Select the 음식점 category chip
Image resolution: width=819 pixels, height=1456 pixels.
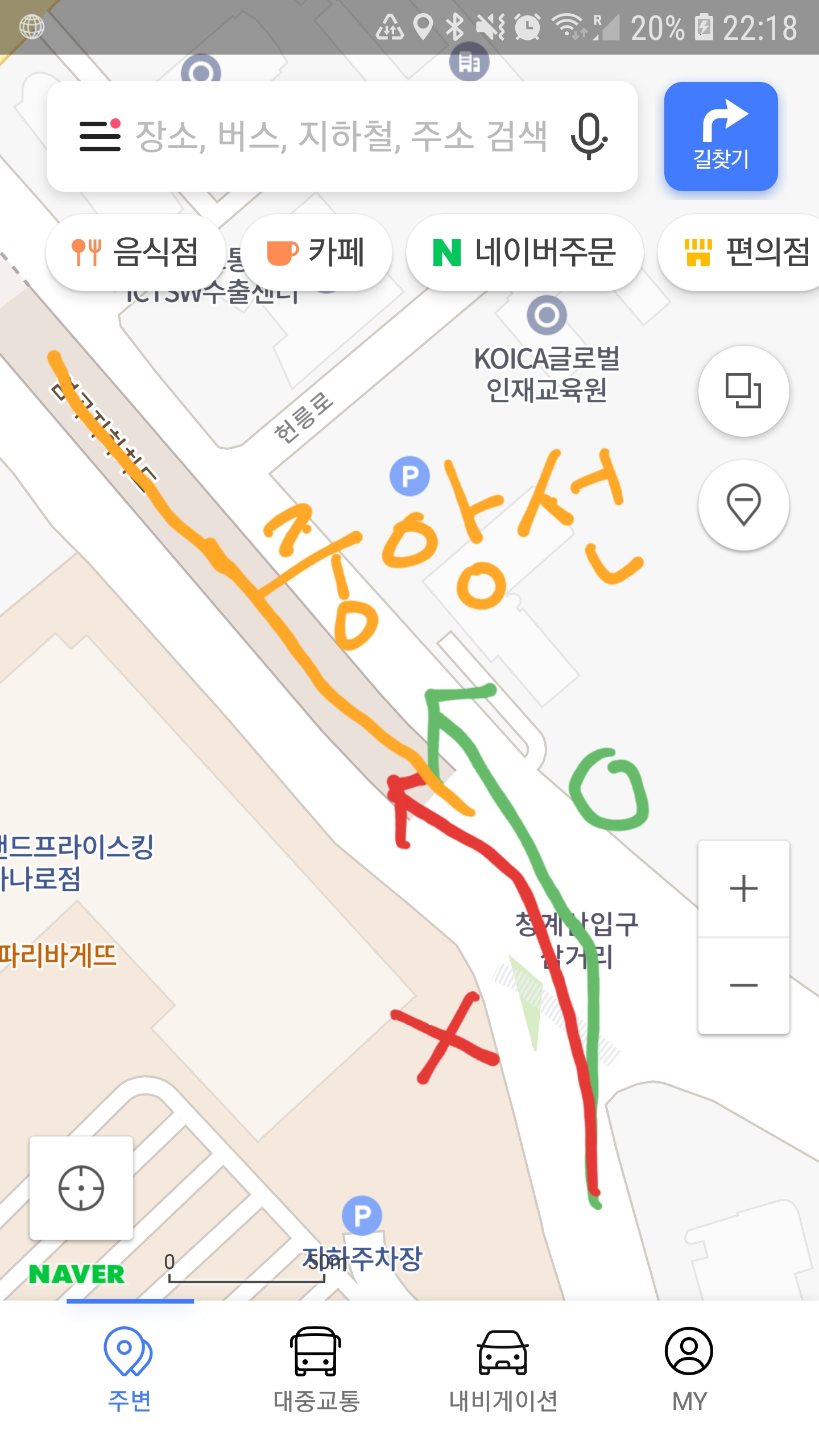(135, 253)
